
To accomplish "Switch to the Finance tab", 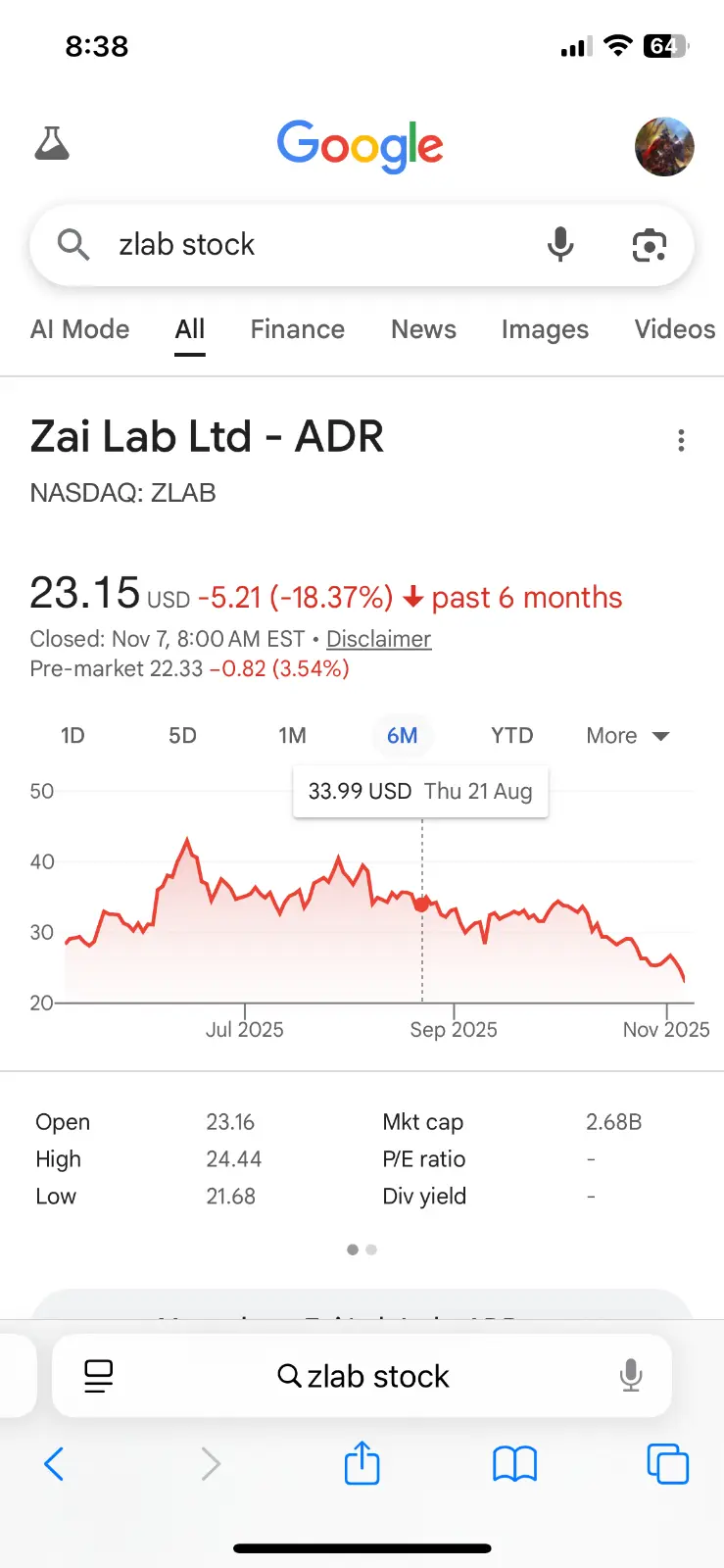I will (x=297, y=329).
